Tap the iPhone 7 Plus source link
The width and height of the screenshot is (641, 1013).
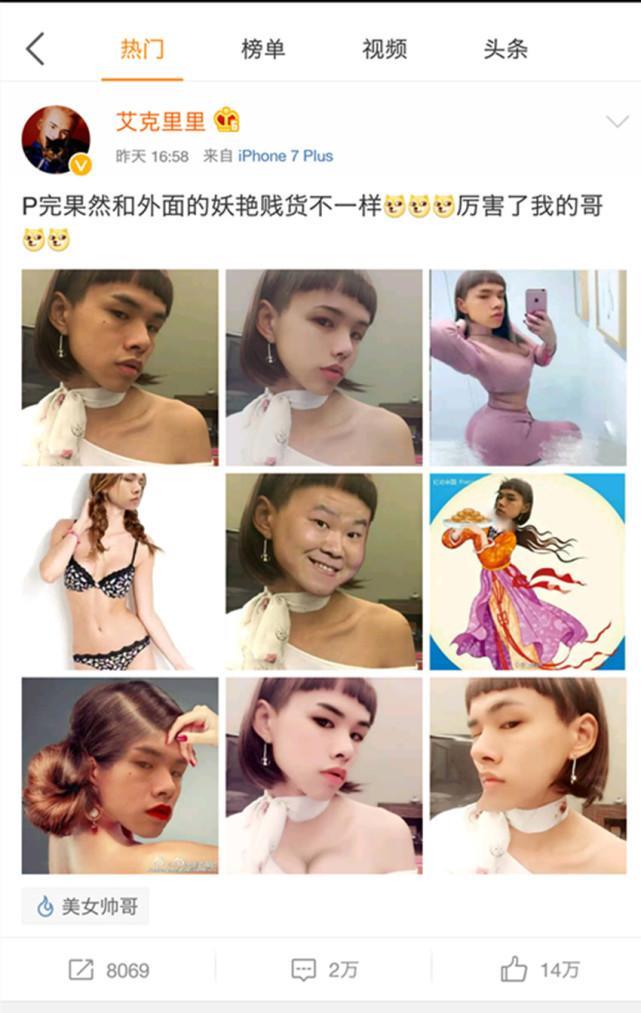pos(285,156)
